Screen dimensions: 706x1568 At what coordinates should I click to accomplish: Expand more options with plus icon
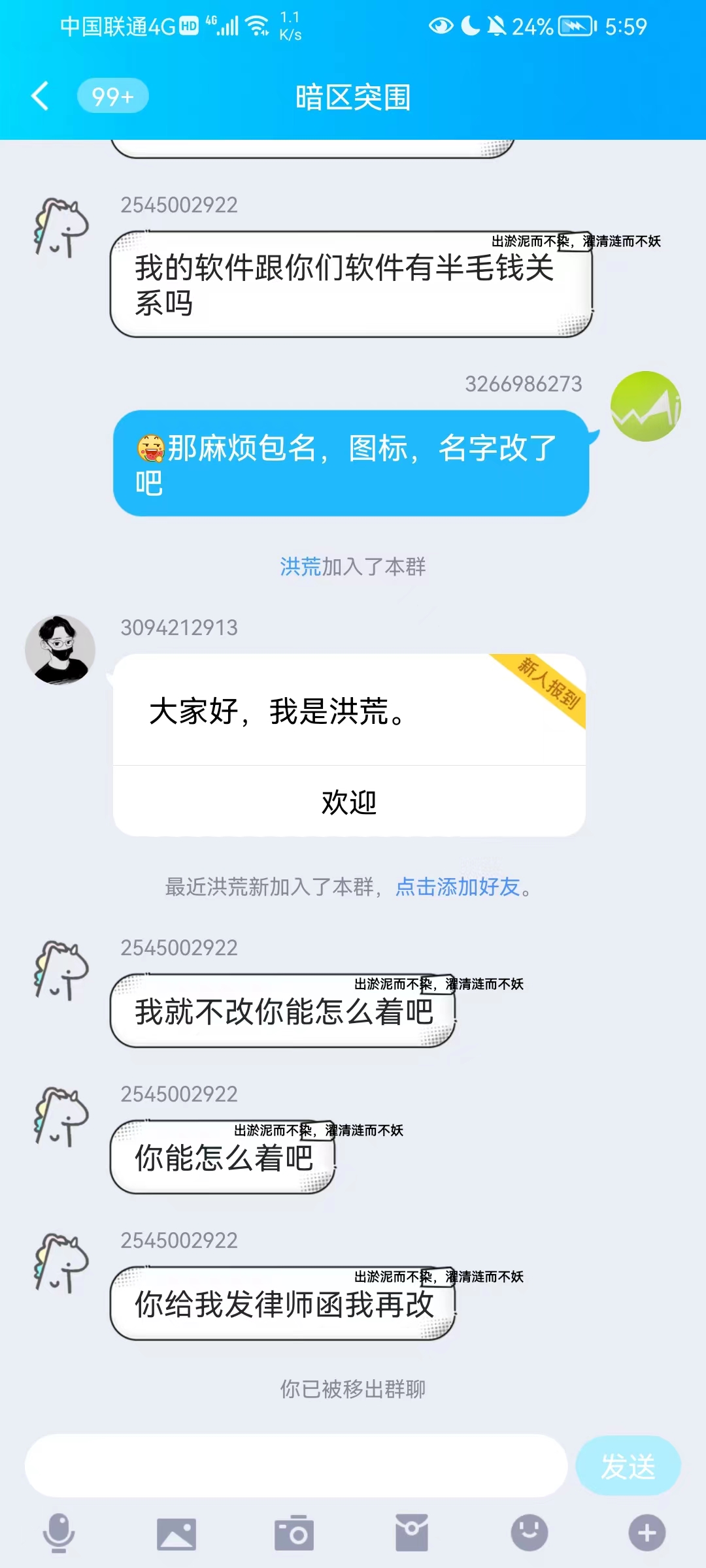(647, 1533)
